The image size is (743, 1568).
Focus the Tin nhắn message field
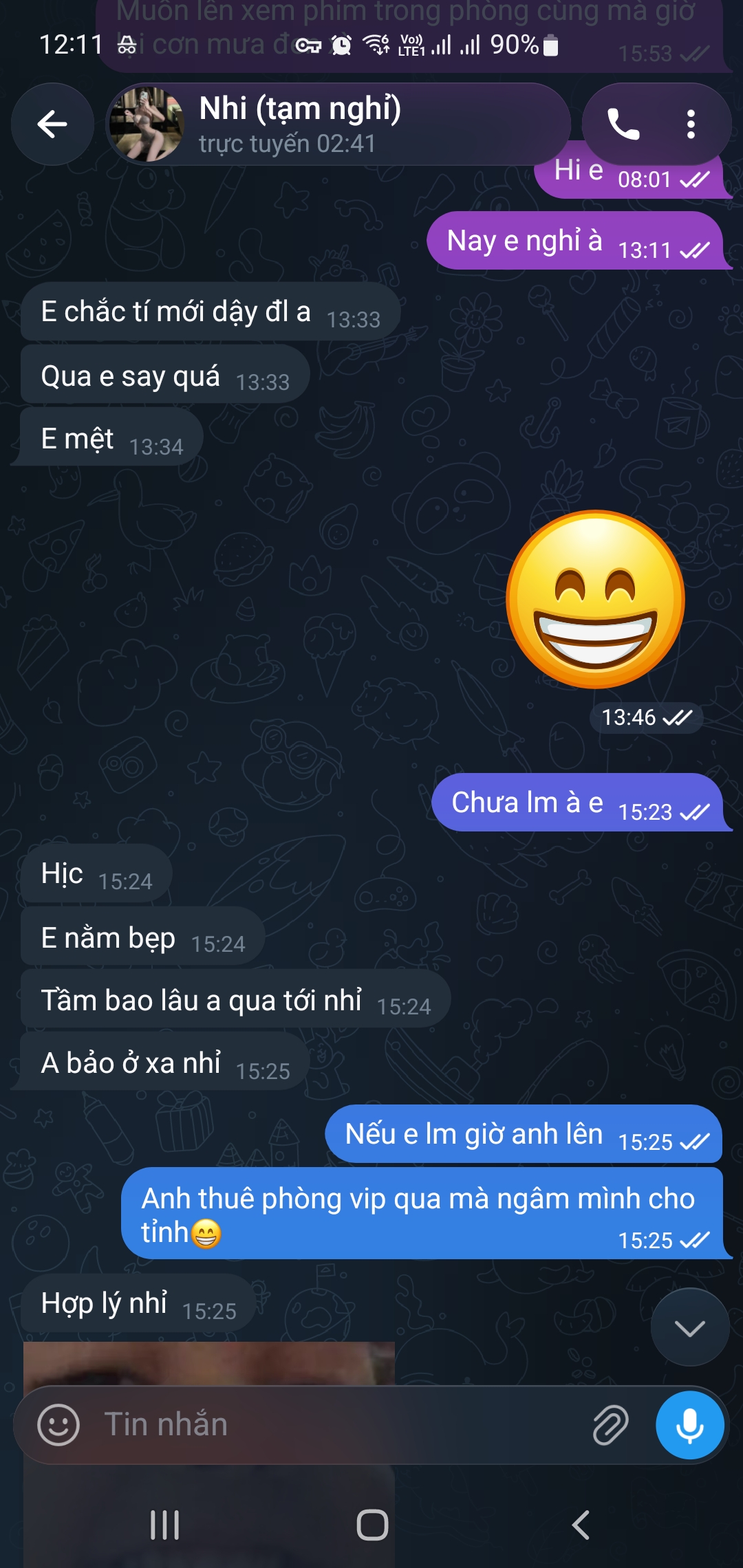337,1424
